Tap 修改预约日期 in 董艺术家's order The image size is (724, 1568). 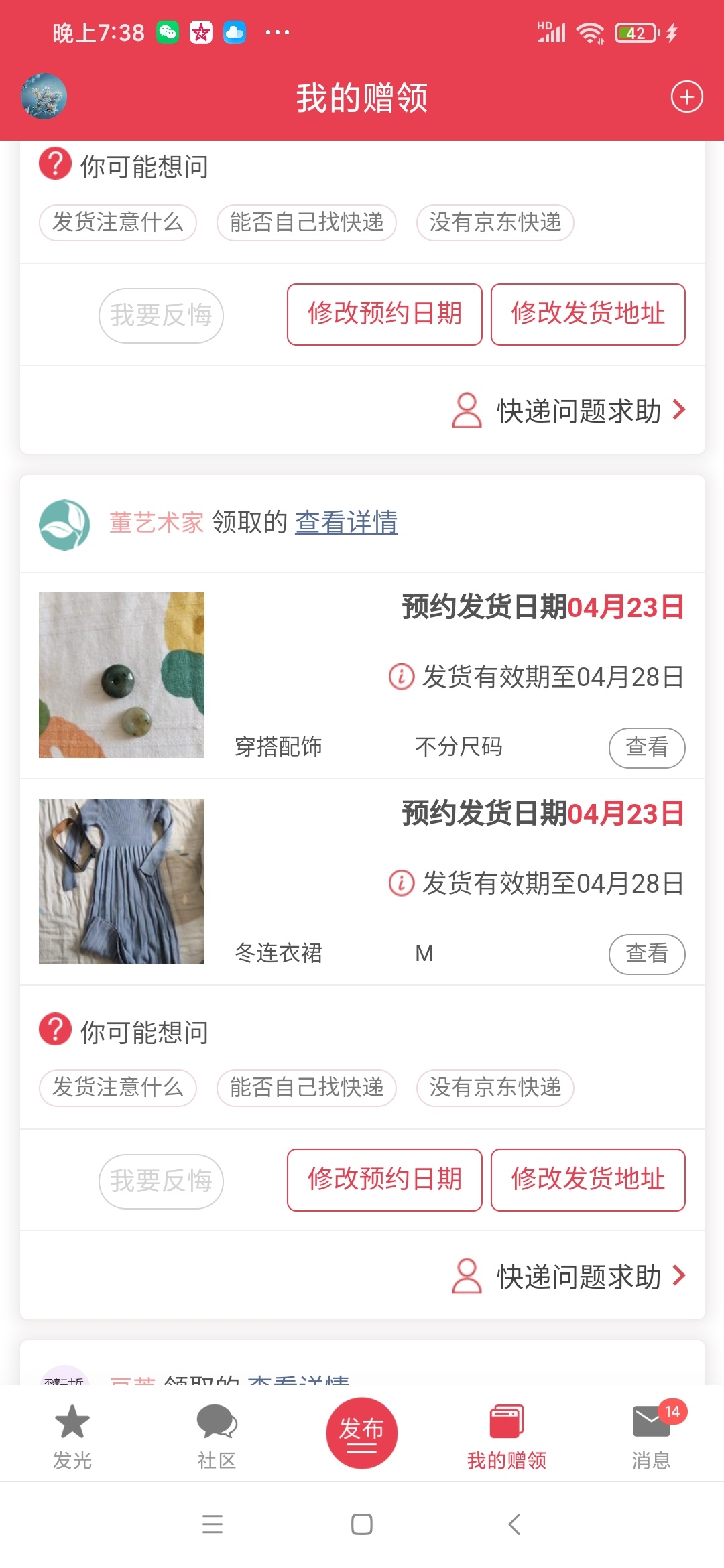point(384,1179)
